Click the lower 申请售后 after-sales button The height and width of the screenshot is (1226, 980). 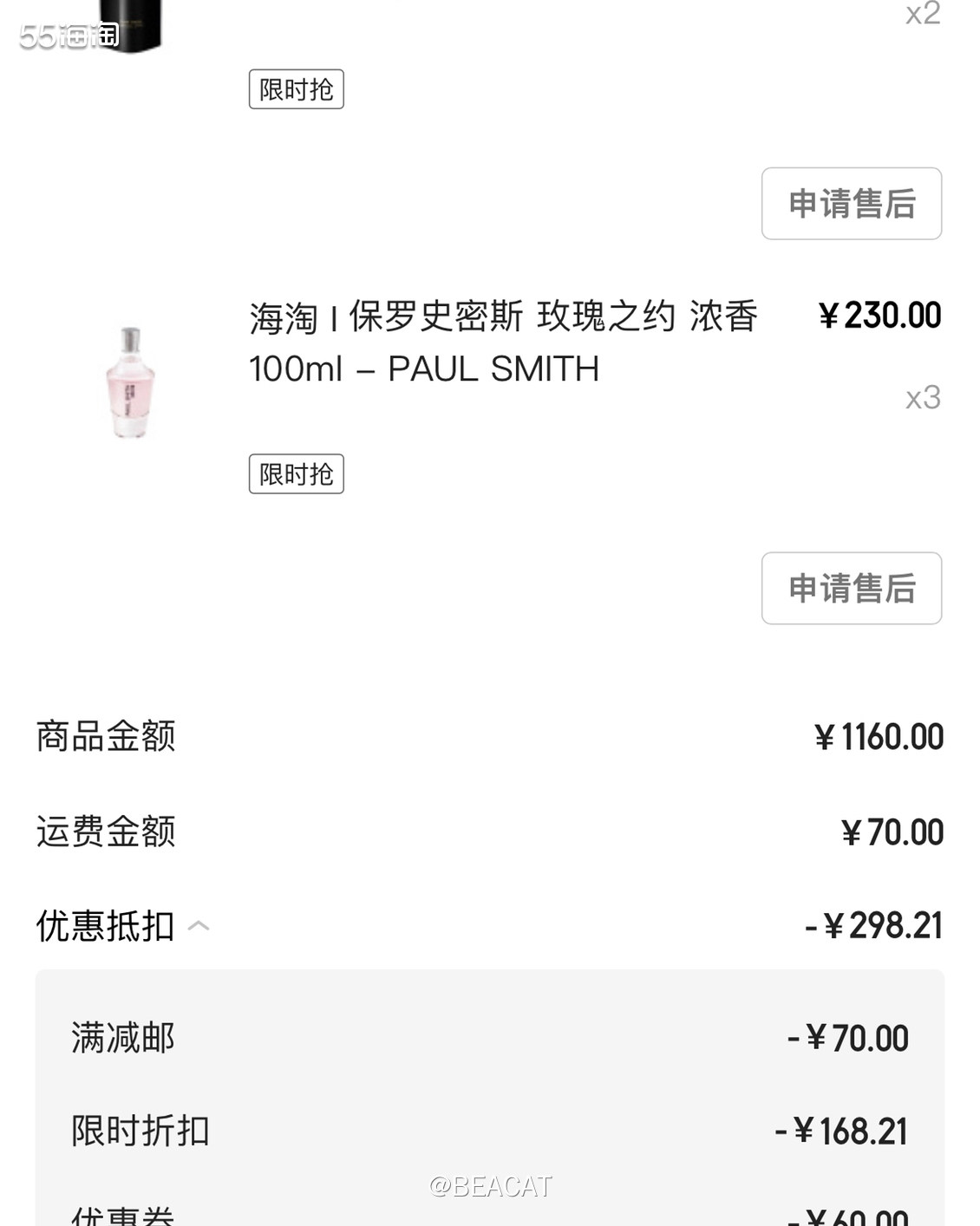tap(851, 588)
